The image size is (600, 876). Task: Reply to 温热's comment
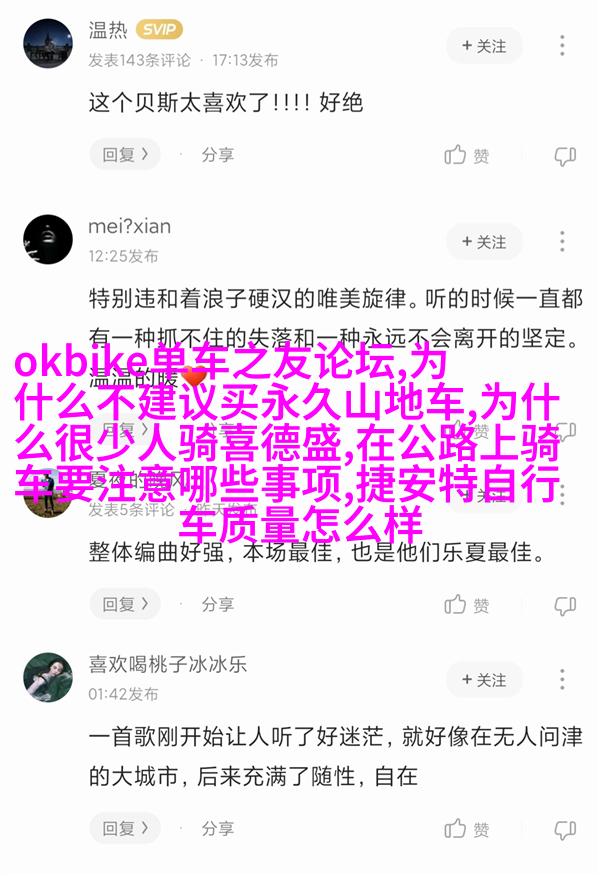[x=125, y=155]
